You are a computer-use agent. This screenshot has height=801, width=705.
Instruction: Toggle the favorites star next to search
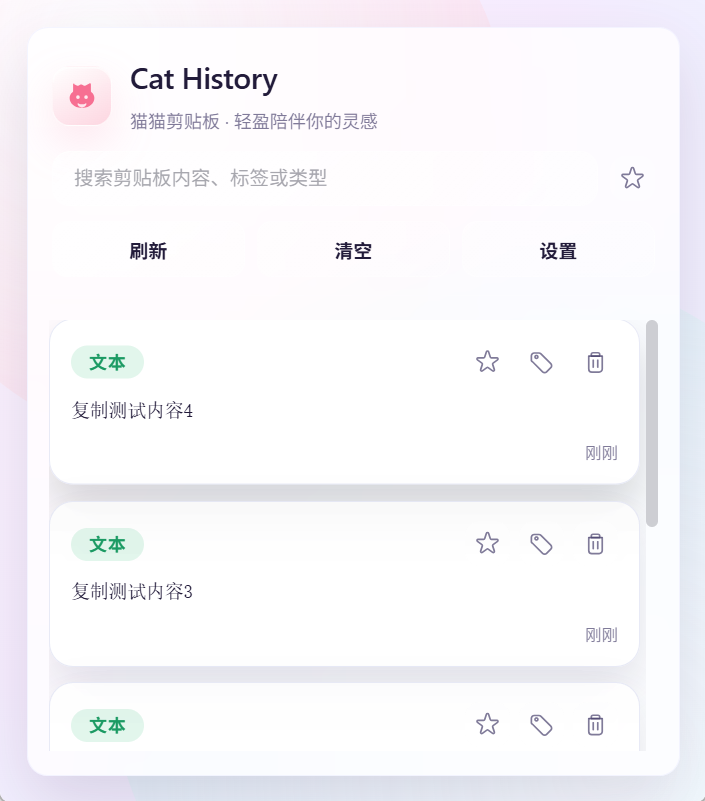click(632, 179)
